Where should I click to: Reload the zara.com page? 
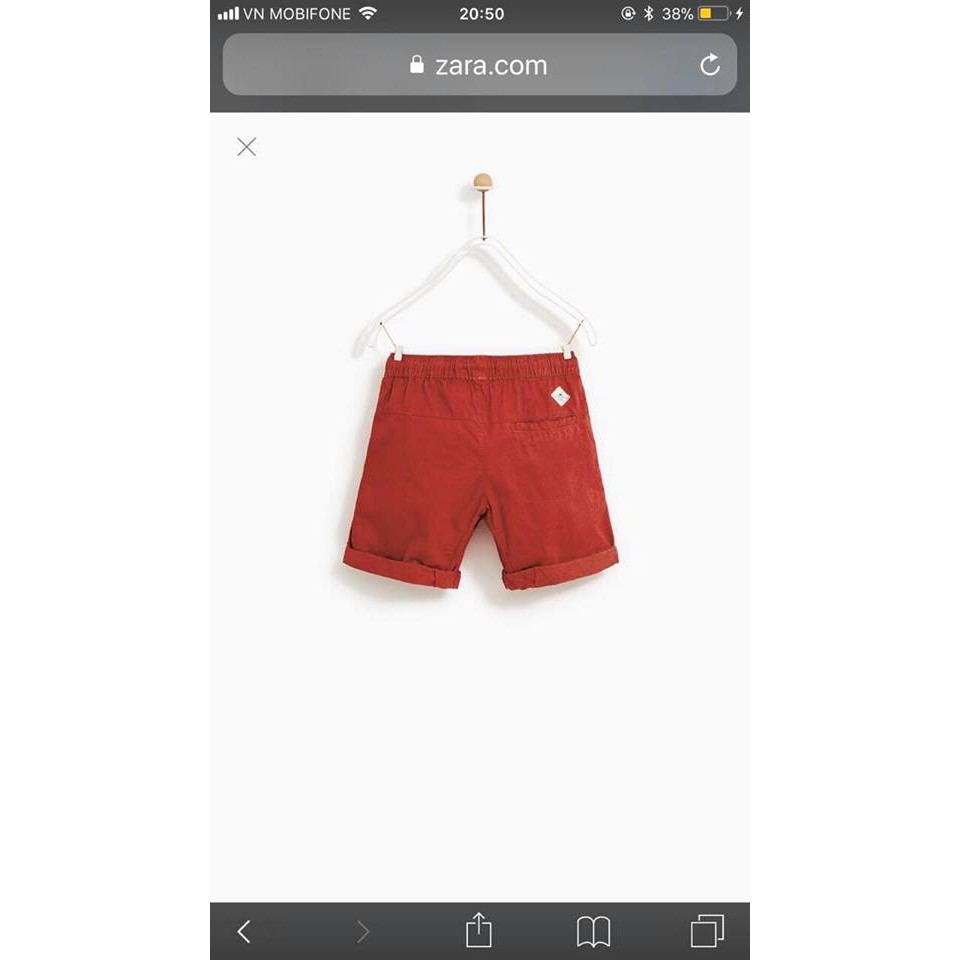pos(710,65)
